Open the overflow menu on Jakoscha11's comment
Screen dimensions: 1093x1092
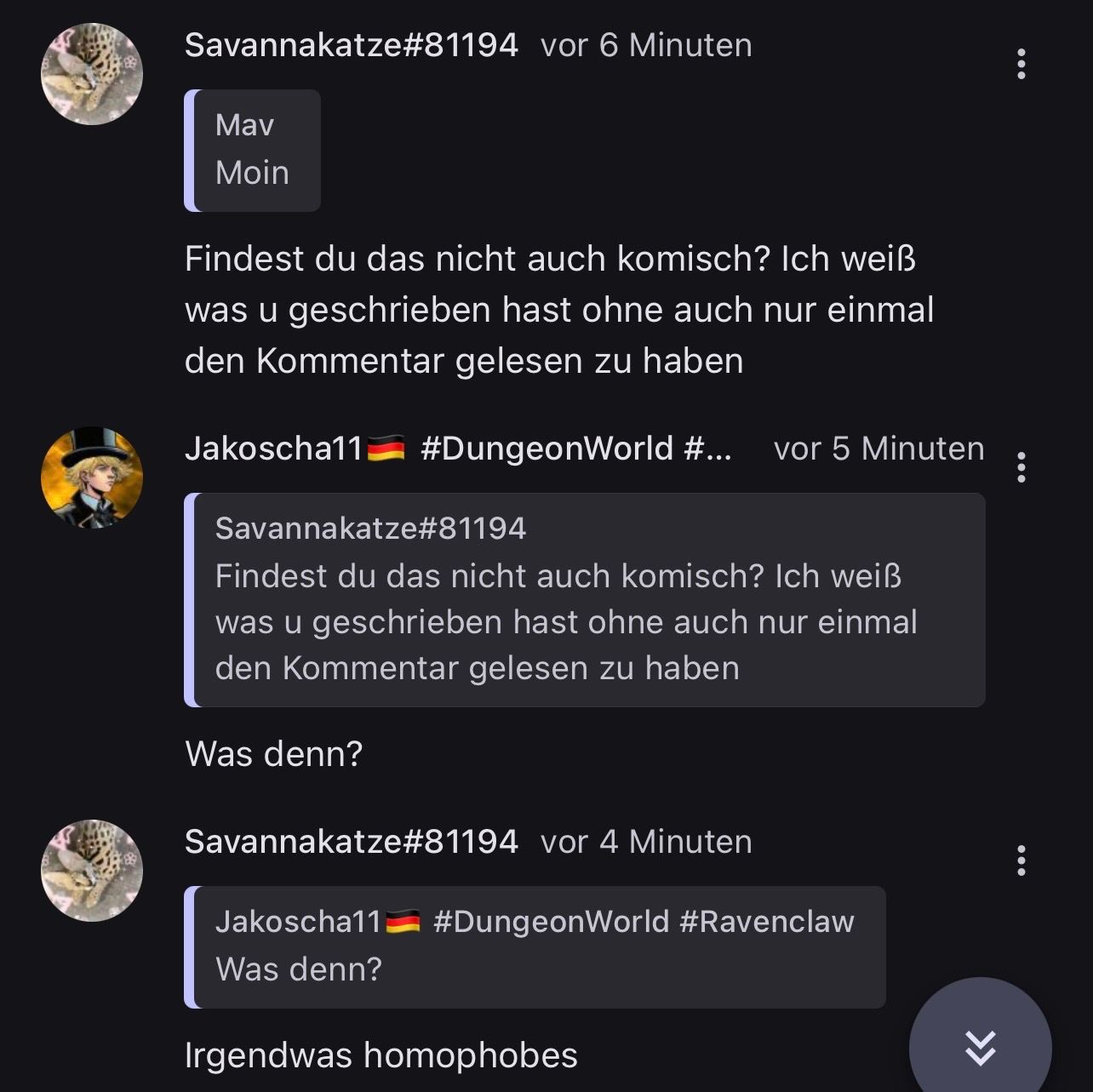[1021, 467]
